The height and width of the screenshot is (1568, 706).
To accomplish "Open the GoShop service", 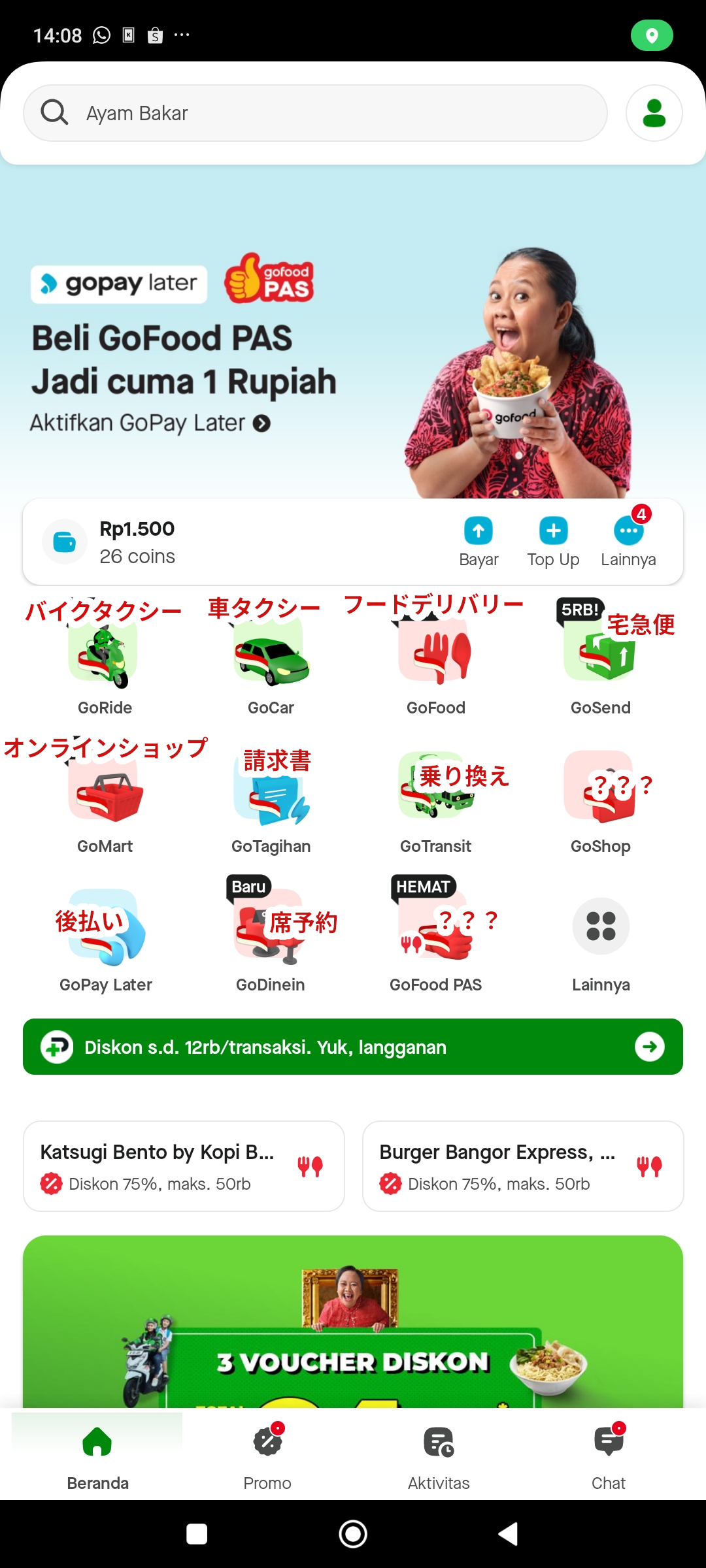I will pyautogui.click(x=600, y=798).
